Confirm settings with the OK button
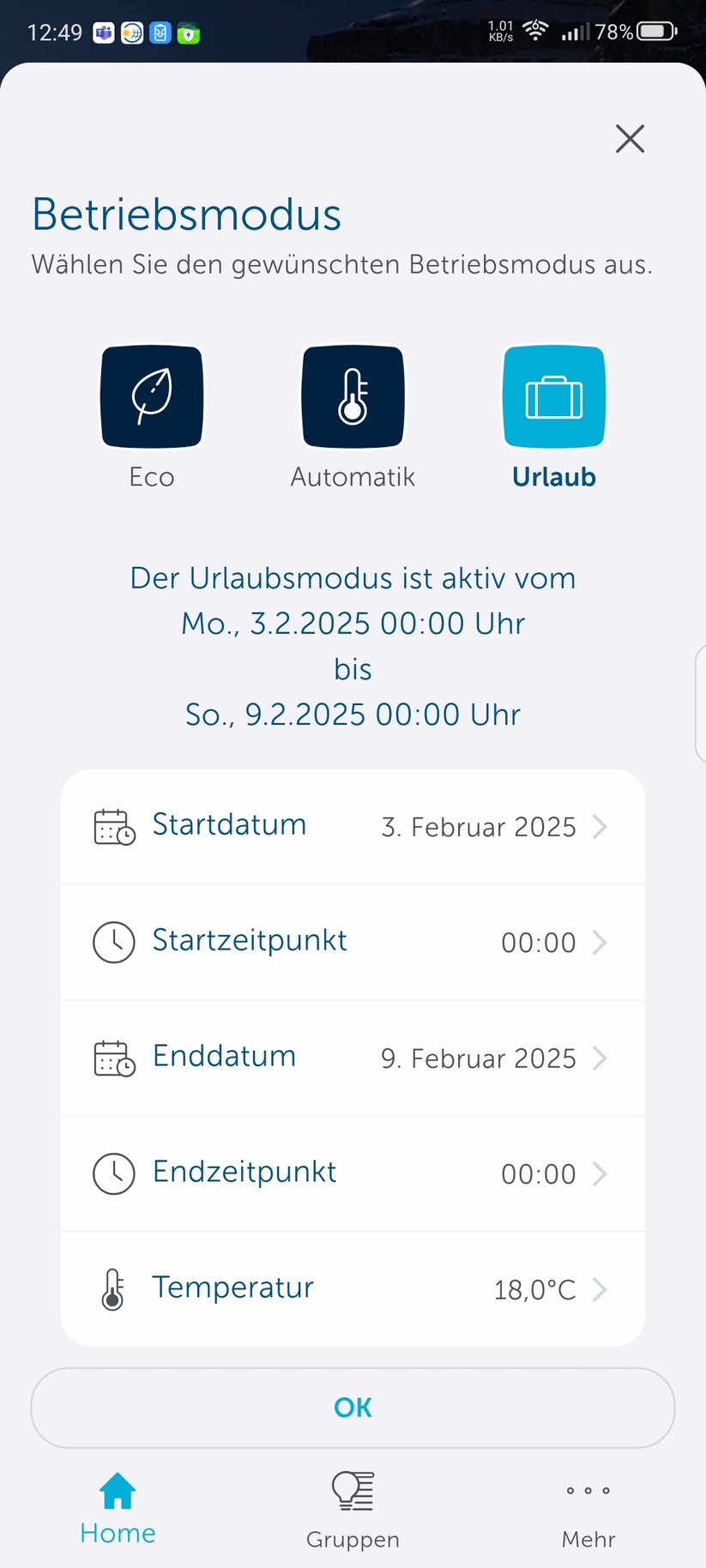 352,1407
